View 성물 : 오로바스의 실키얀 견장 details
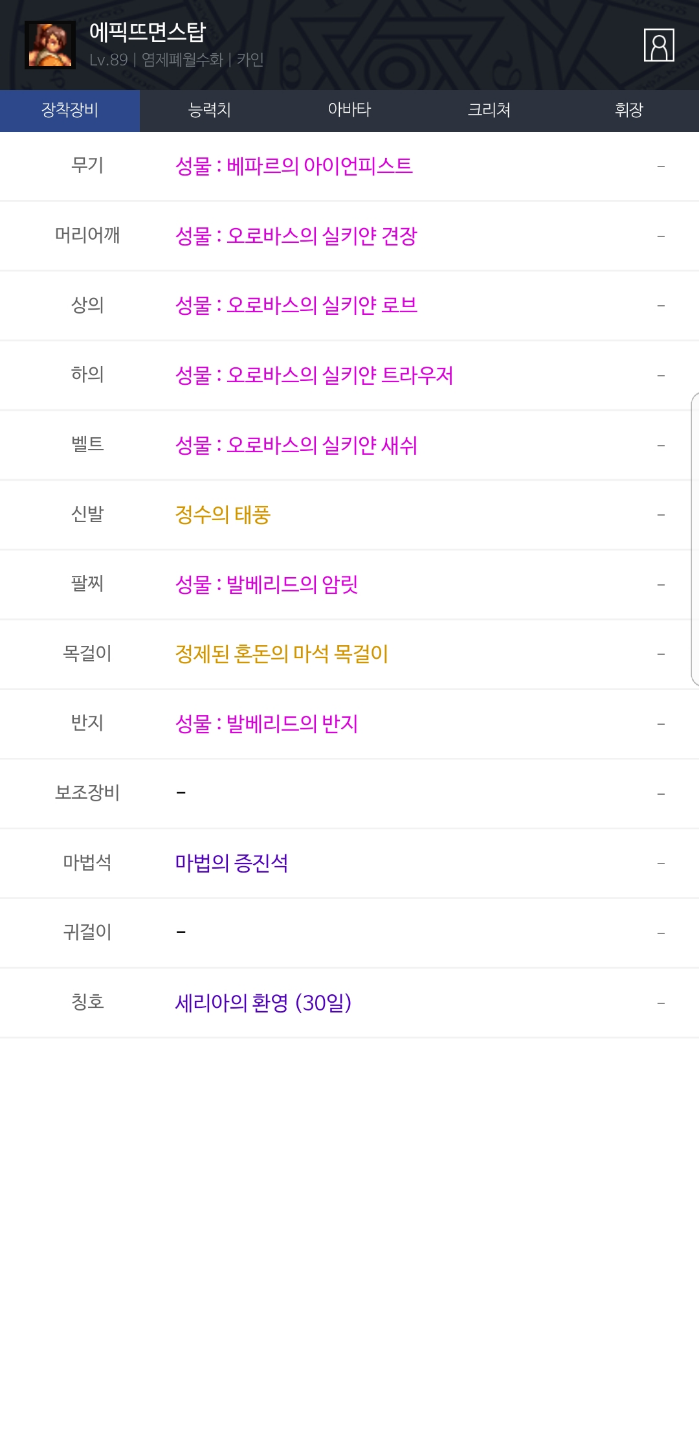The image size is (699, 1438). coord(296,236)
